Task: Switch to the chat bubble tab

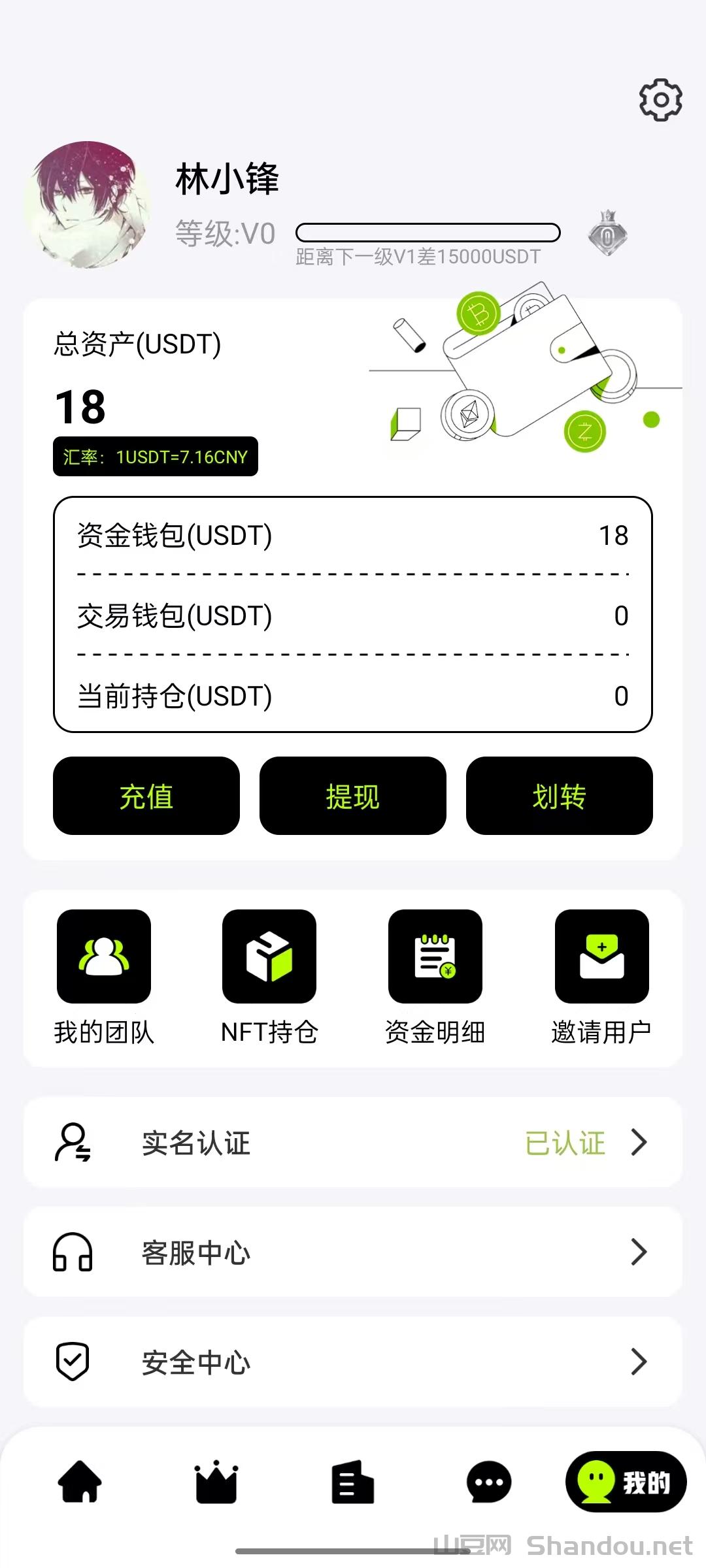Action: coord(489,1482)
